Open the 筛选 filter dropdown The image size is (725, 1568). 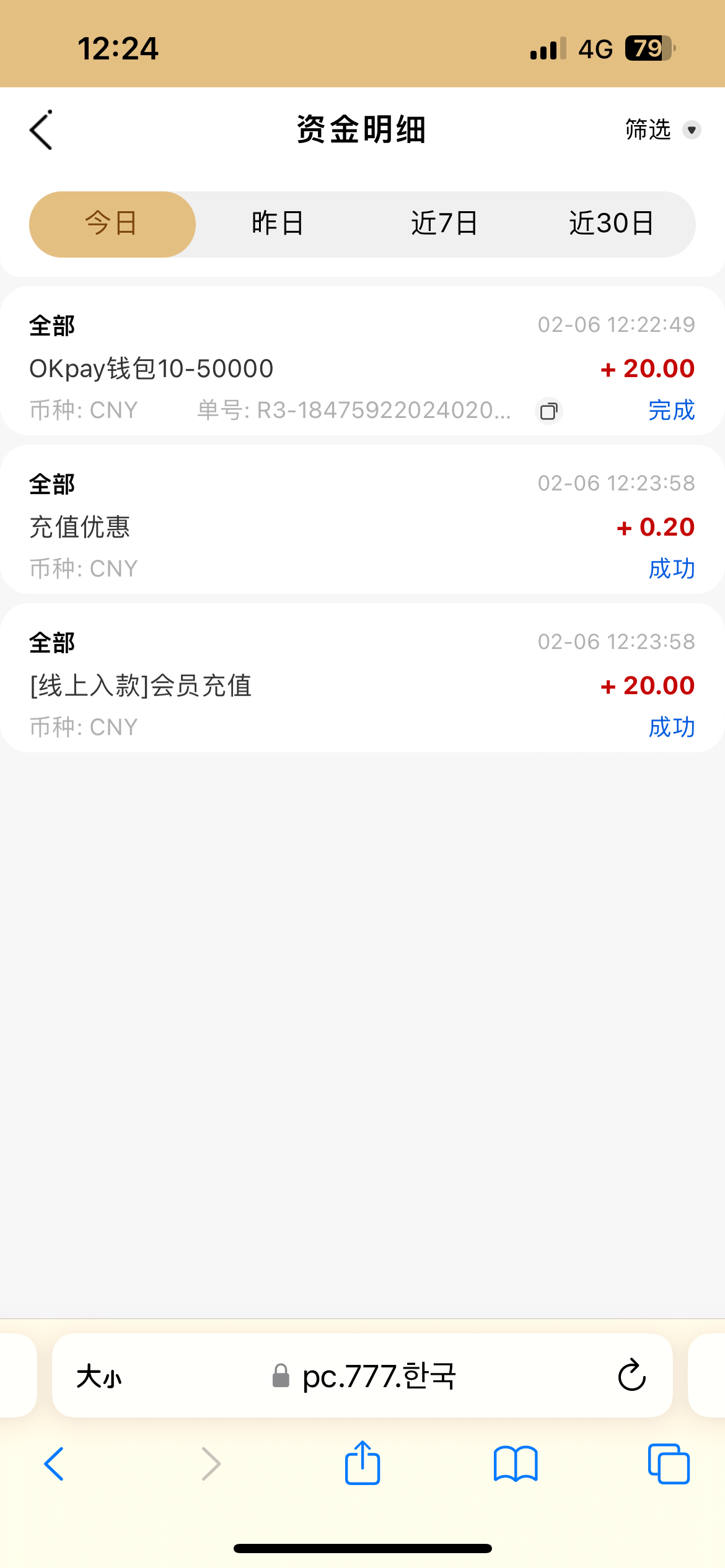pos(662,130)
